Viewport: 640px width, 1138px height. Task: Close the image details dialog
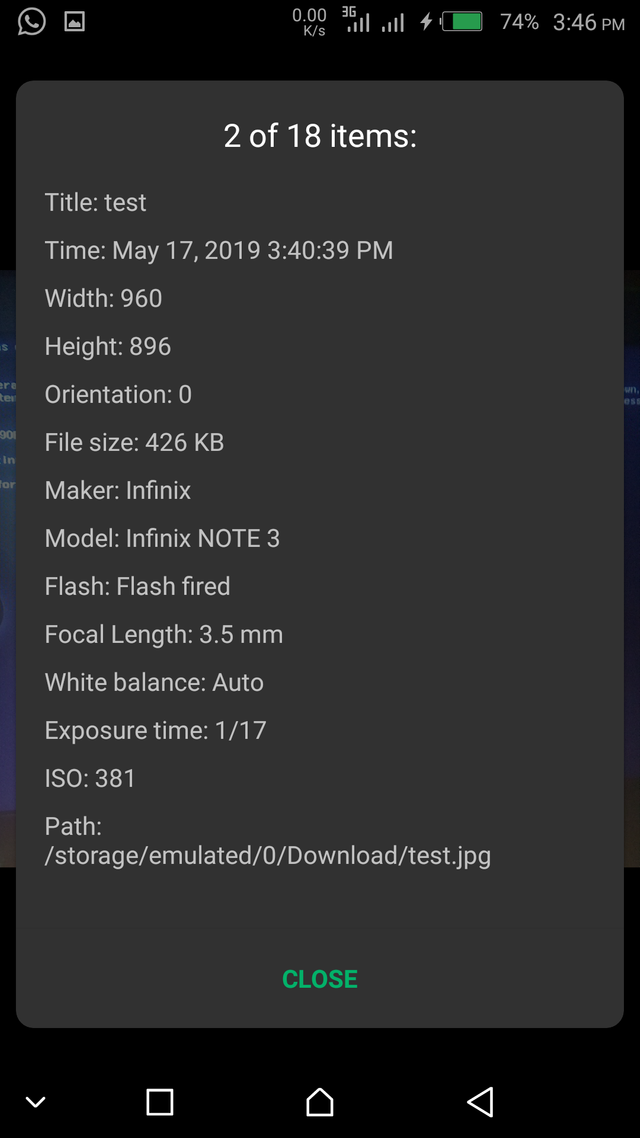320,979
